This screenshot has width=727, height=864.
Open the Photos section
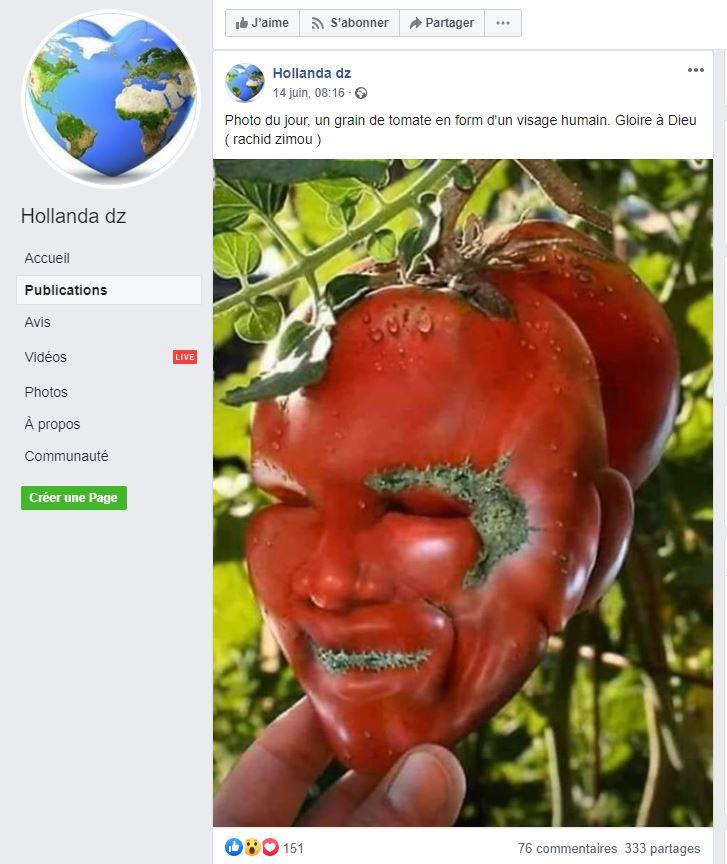[x=46, y=392]
